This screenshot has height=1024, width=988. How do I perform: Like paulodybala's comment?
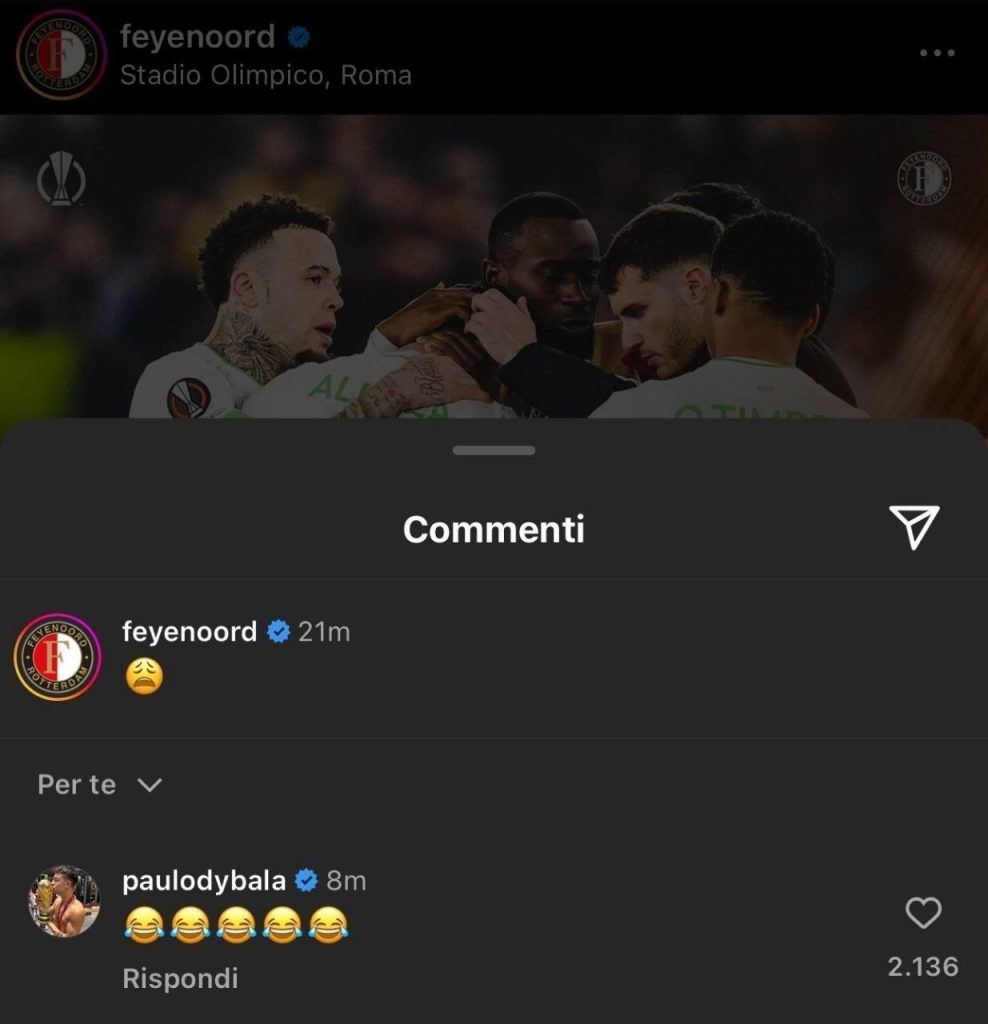[922, 913]
